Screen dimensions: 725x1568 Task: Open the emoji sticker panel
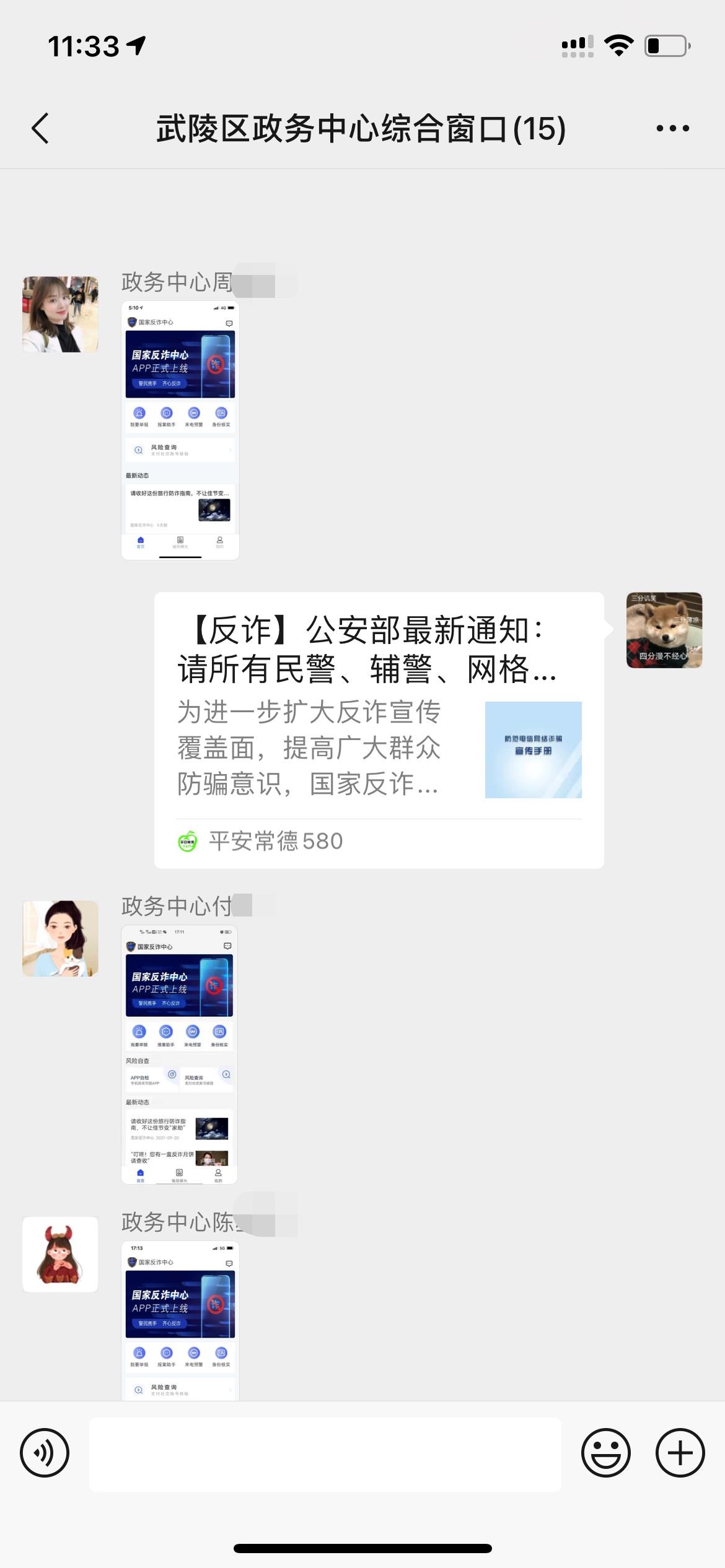pyautogui.click(x=605, y=1453)
